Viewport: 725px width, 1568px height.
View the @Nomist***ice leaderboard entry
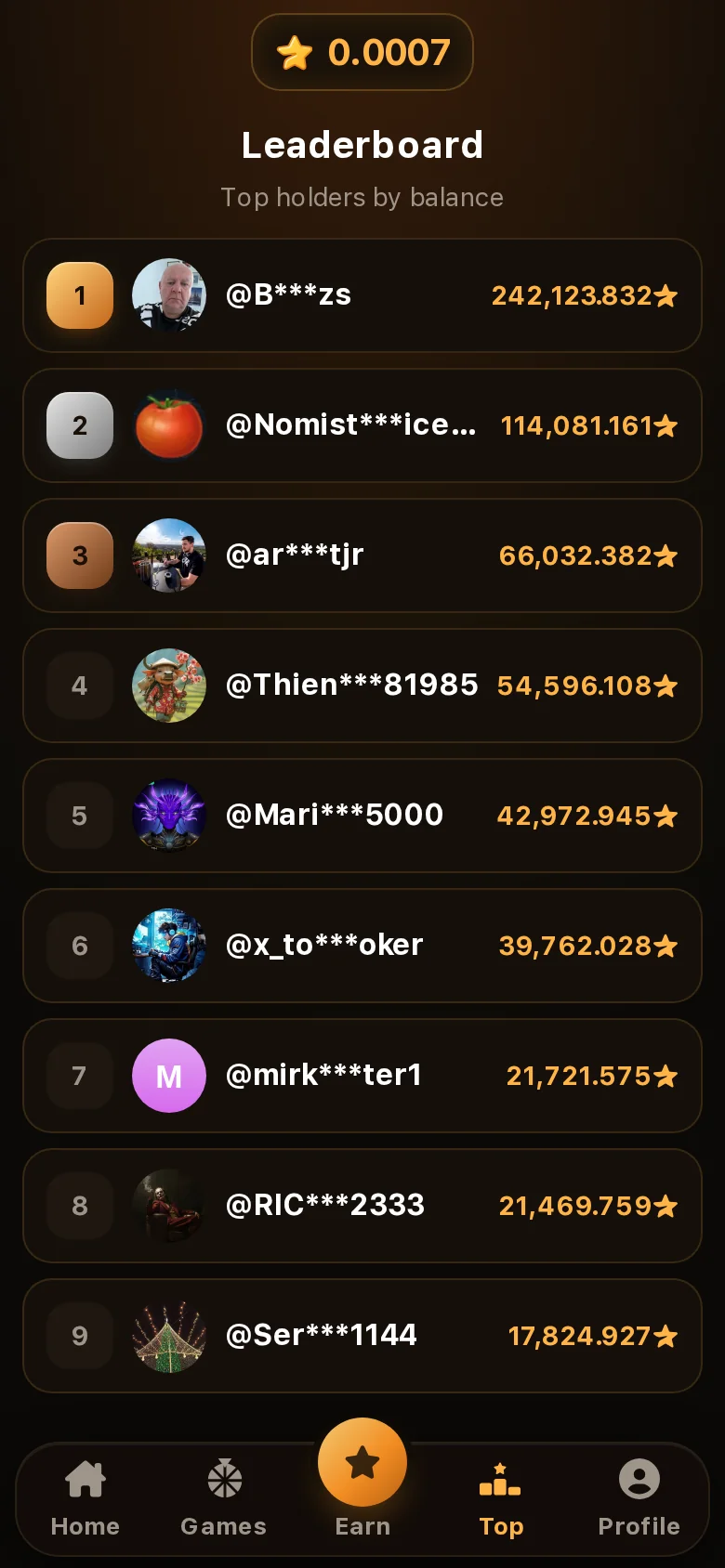coord(362,425)
